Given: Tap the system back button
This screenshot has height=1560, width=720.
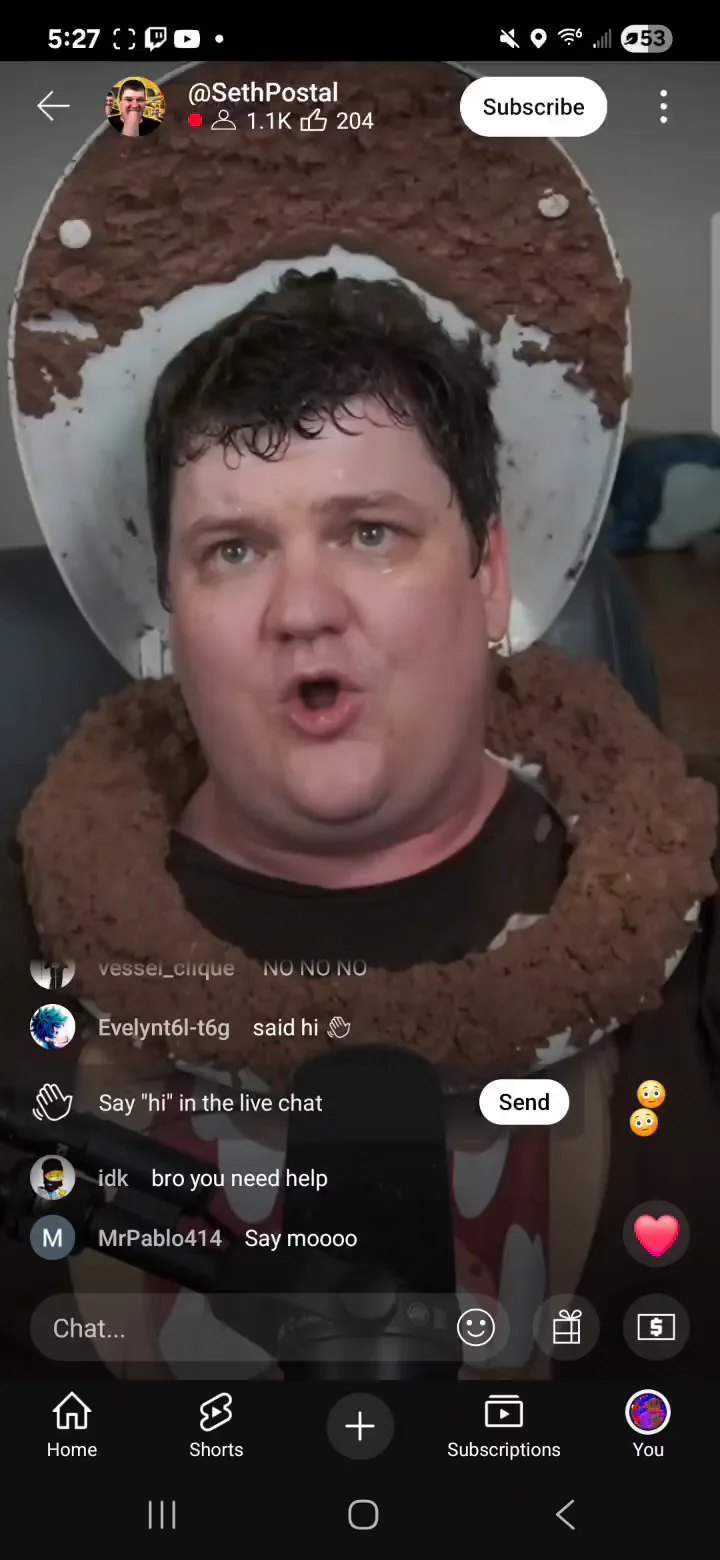Looking at the screenshot, I should [565, 1515].
